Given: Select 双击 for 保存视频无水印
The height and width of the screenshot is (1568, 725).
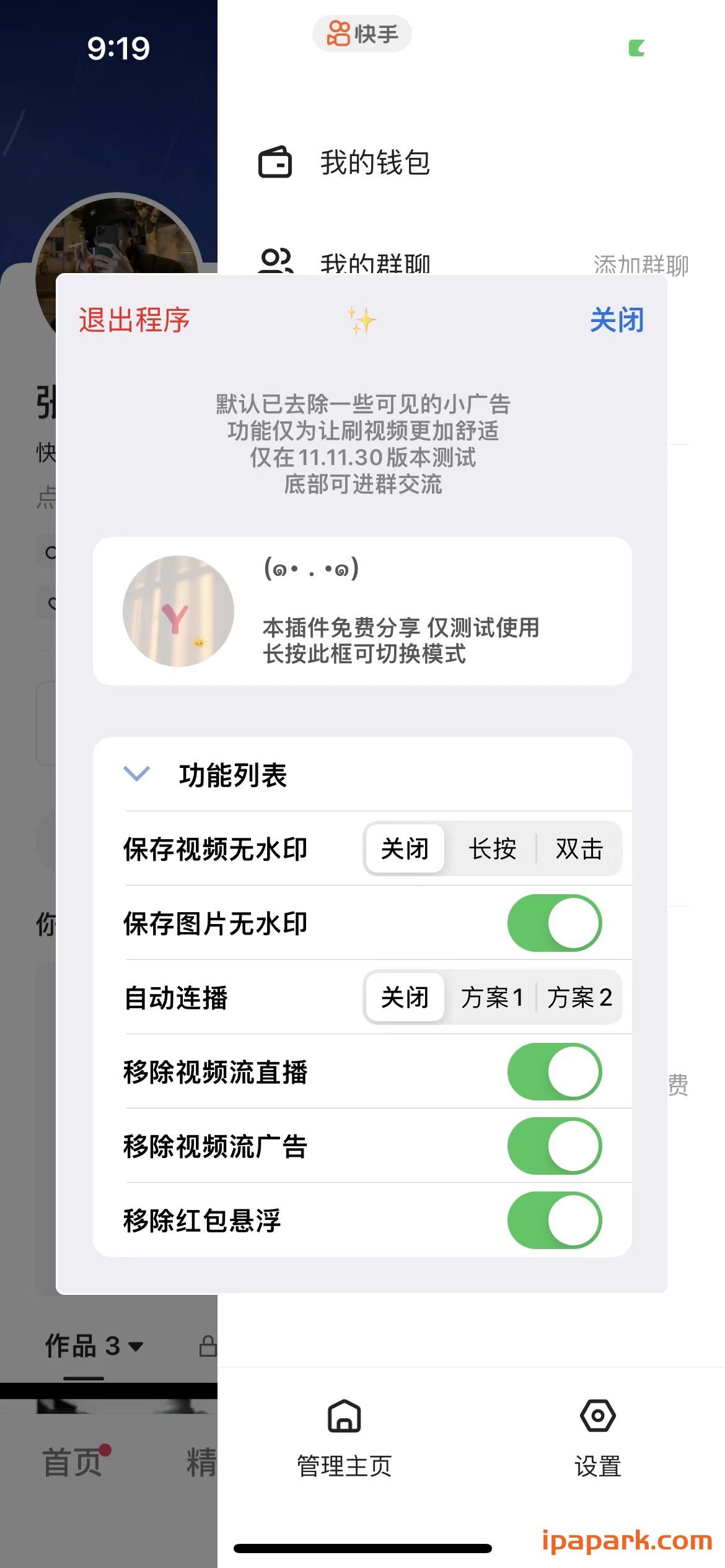Looking at the screenshot, I should click(578, 850).
